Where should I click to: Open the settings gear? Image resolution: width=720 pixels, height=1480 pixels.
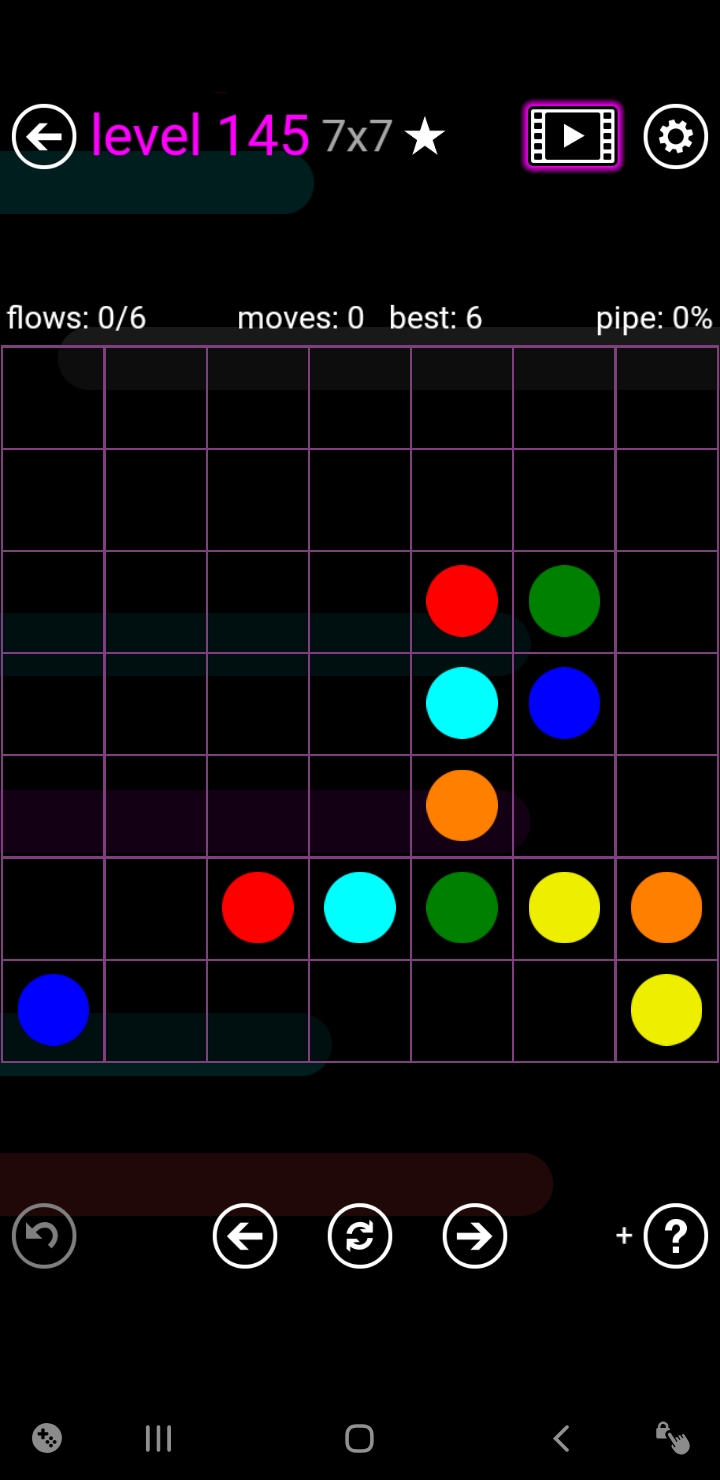coord(675,136)
